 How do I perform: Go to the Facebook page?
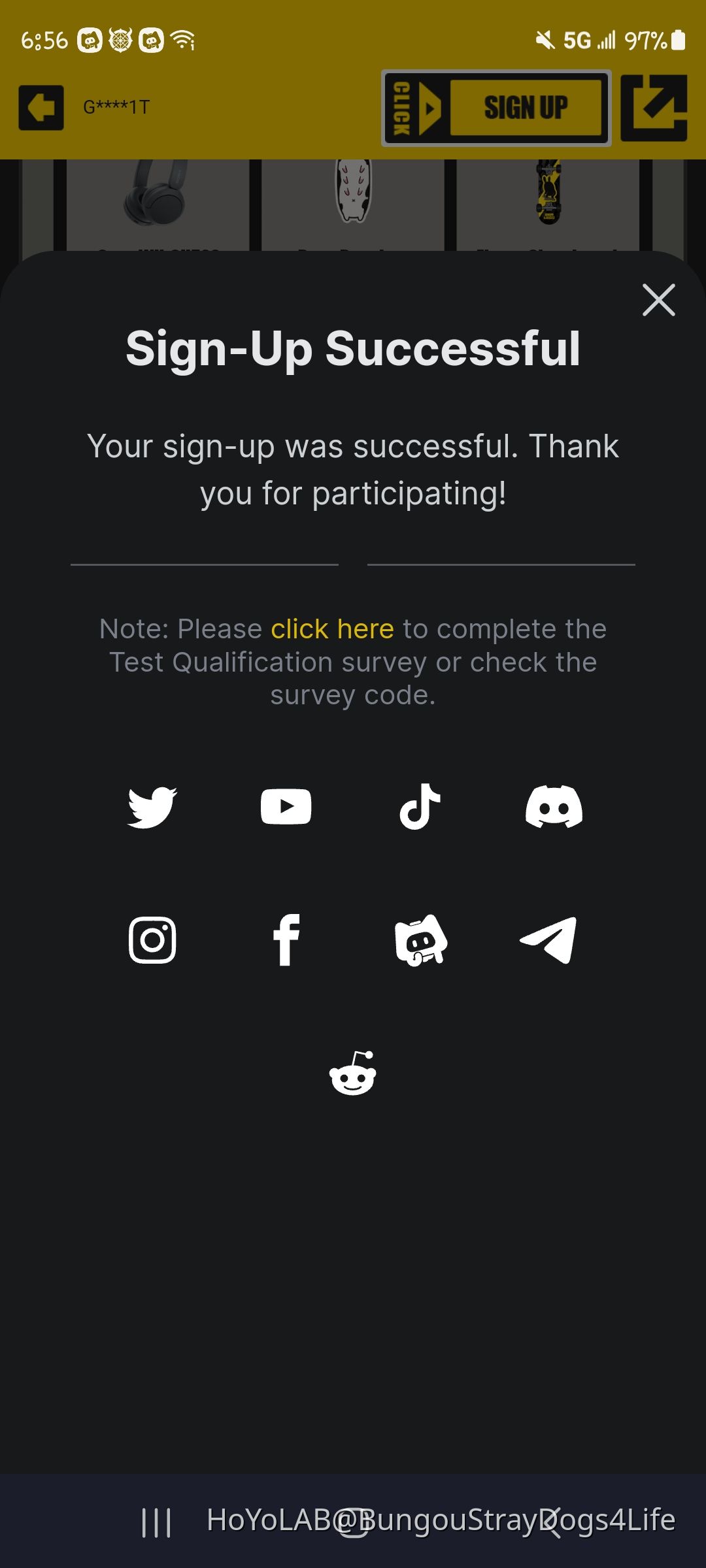(286, 940)
